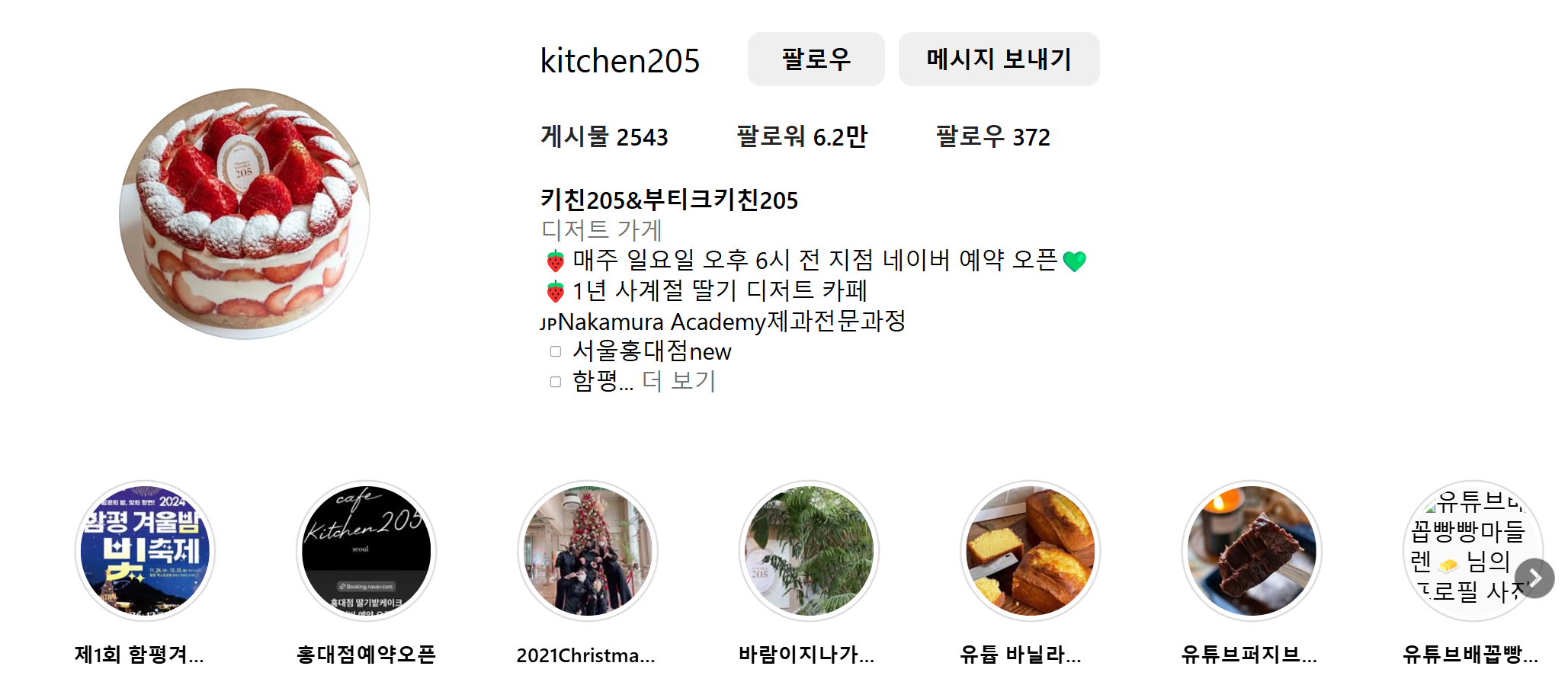Open the 유튜브퍼지브... highlight
The height and width of the screenshot is (682, 1568).
[x=1252, y=551]
